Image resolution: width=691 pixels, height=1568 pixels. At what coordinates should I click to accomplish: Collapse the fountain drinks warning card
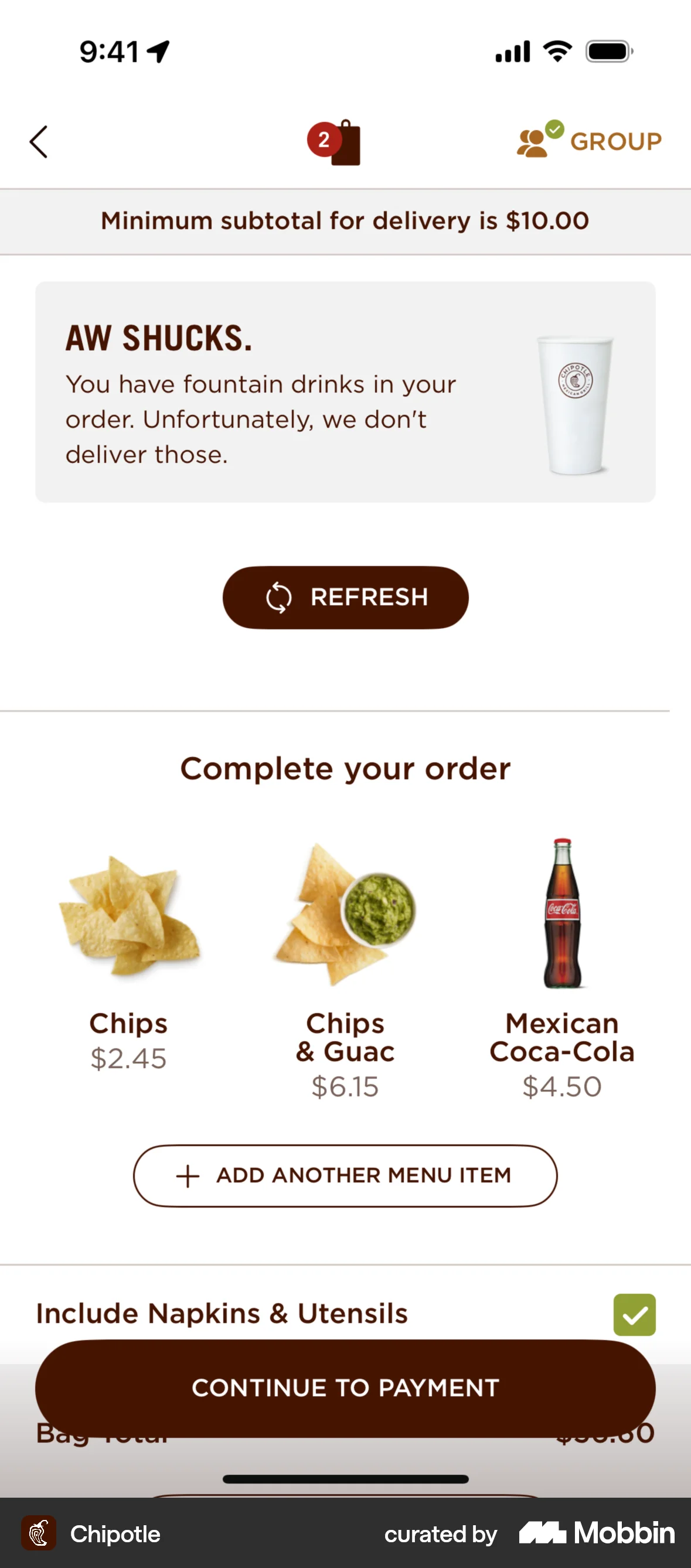point(345,391)
